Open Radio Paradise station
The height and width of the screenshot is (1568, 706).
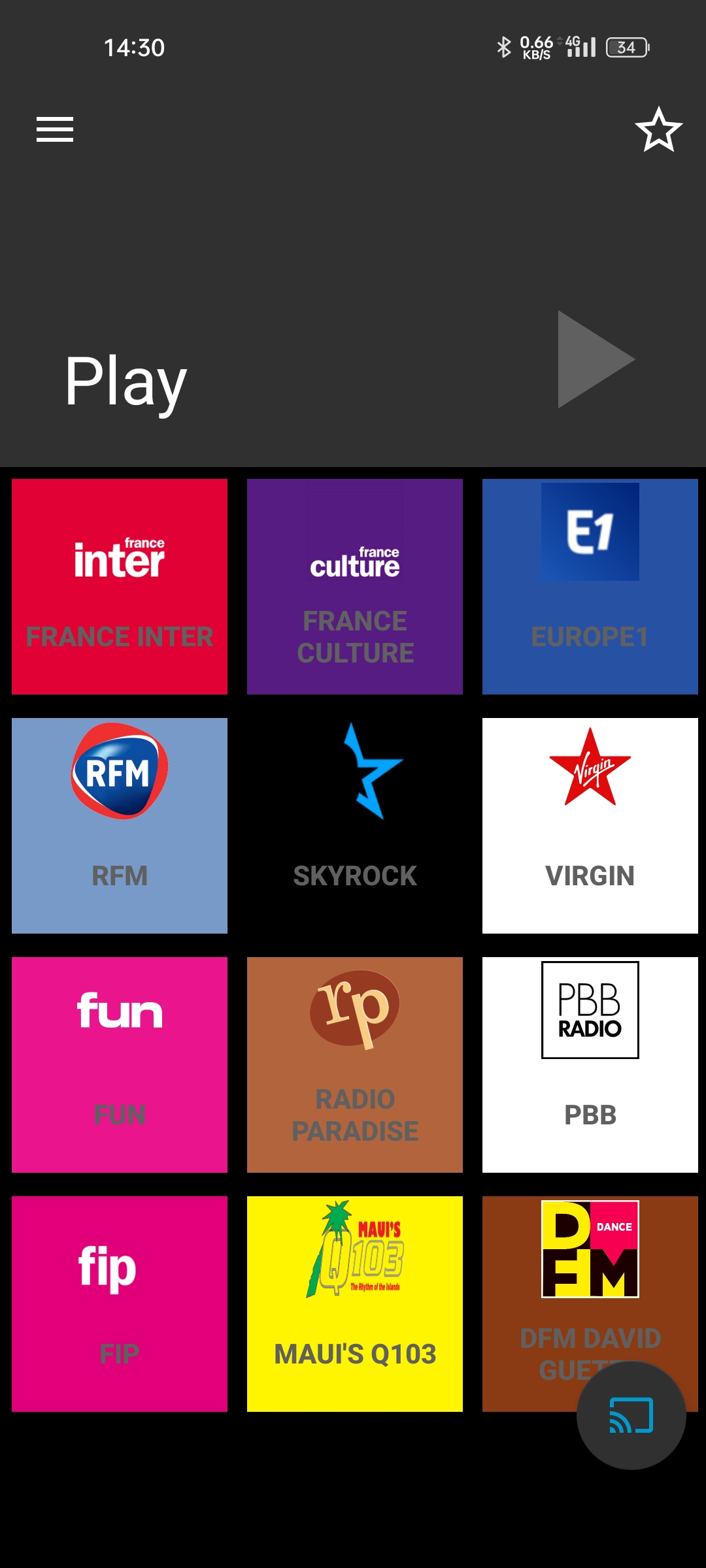click(355, 1064)
